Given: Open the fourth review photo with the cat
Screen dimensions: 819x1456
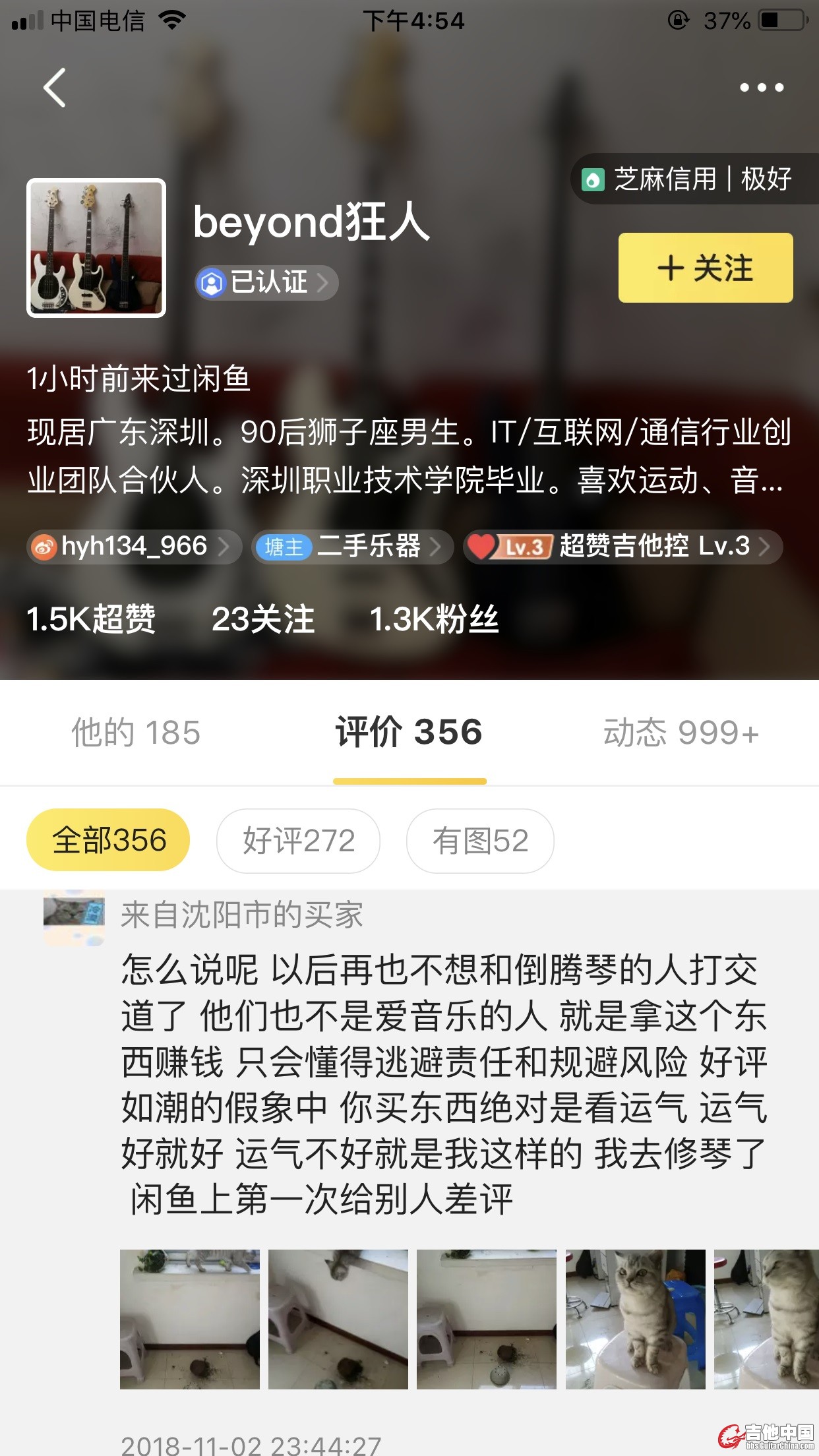Looking at the screenshot, I should pos(636,1319).
